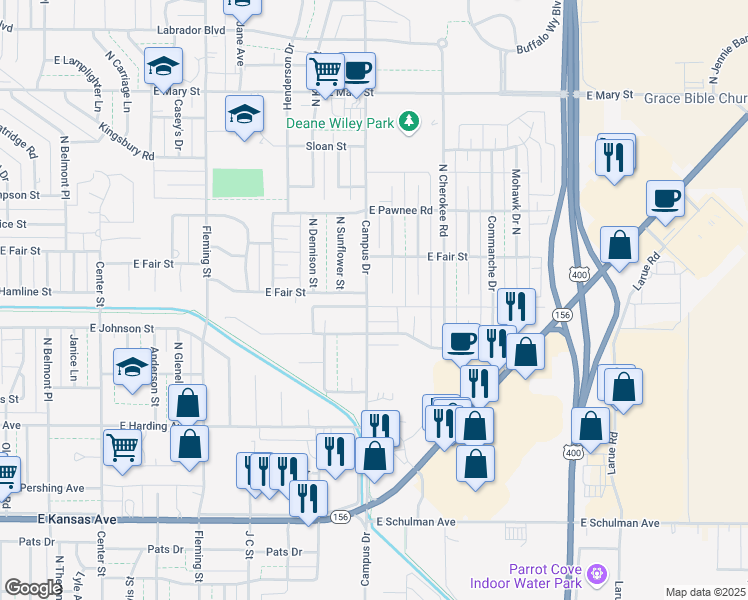Tap the grocery cart marker on E Mary St

click(x=325, y=74)
